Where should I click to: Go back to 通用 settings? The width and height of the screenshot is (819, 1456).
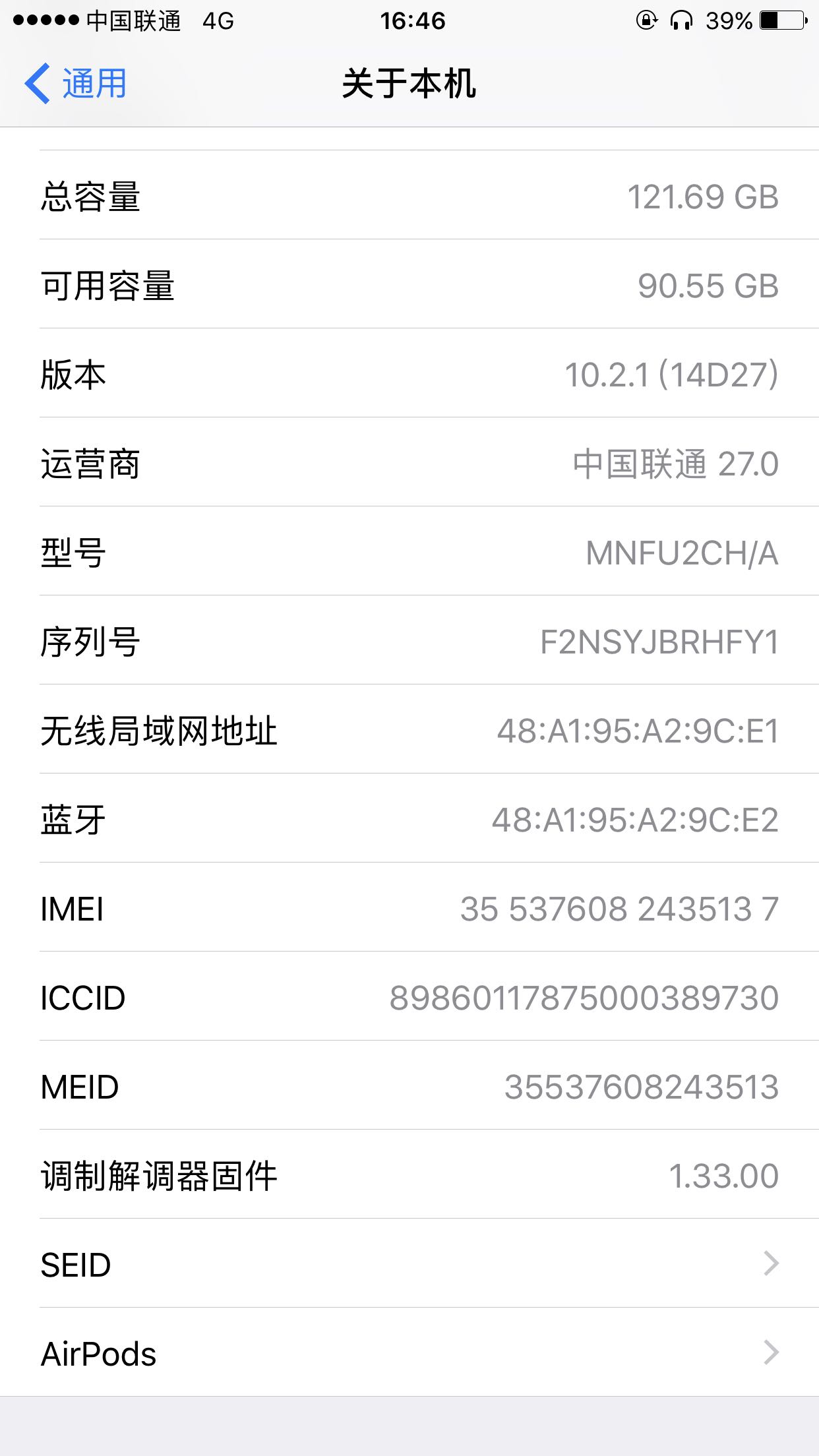[x=76, y=84]
